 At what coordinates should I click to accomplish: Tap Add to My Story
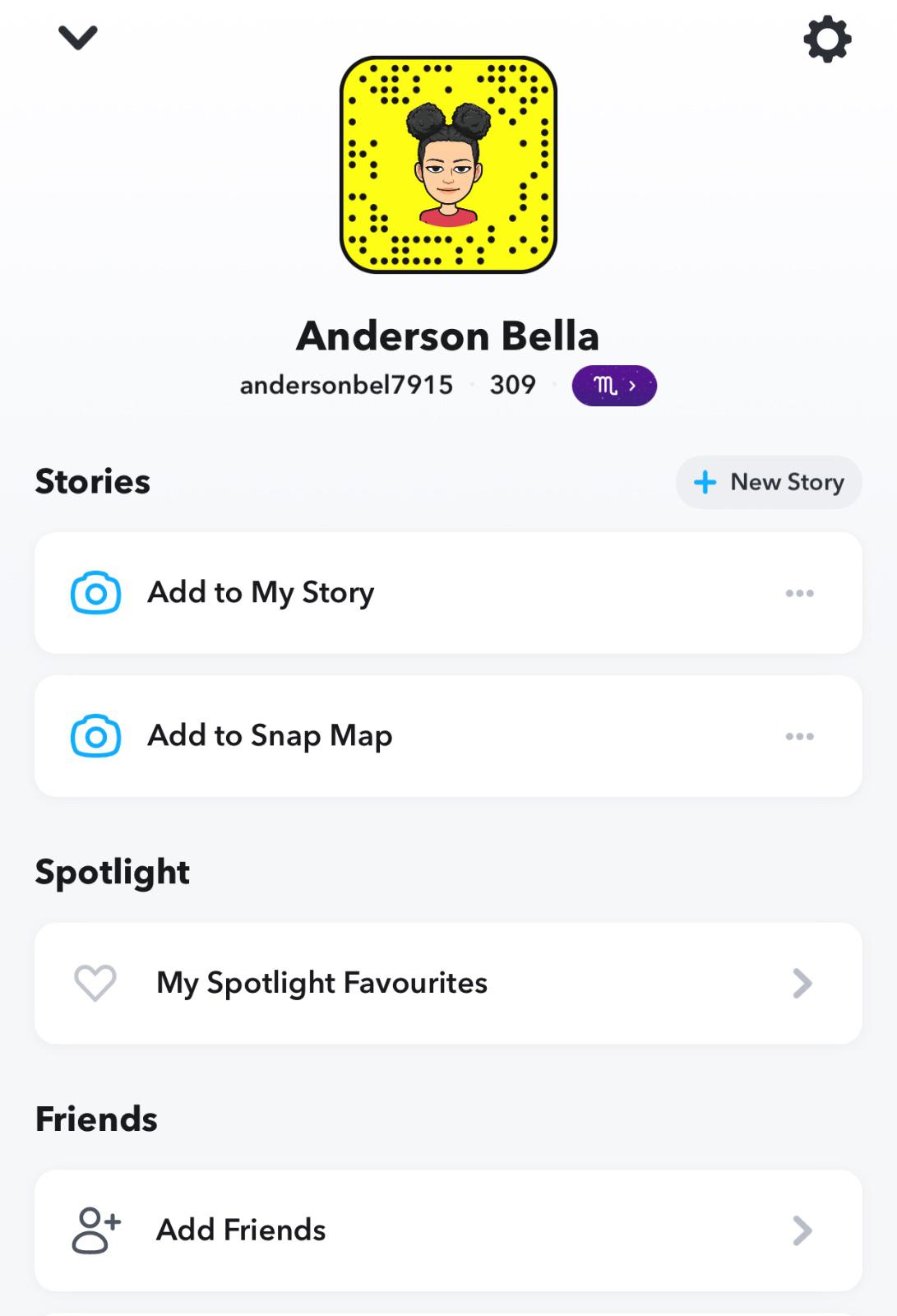261,593
